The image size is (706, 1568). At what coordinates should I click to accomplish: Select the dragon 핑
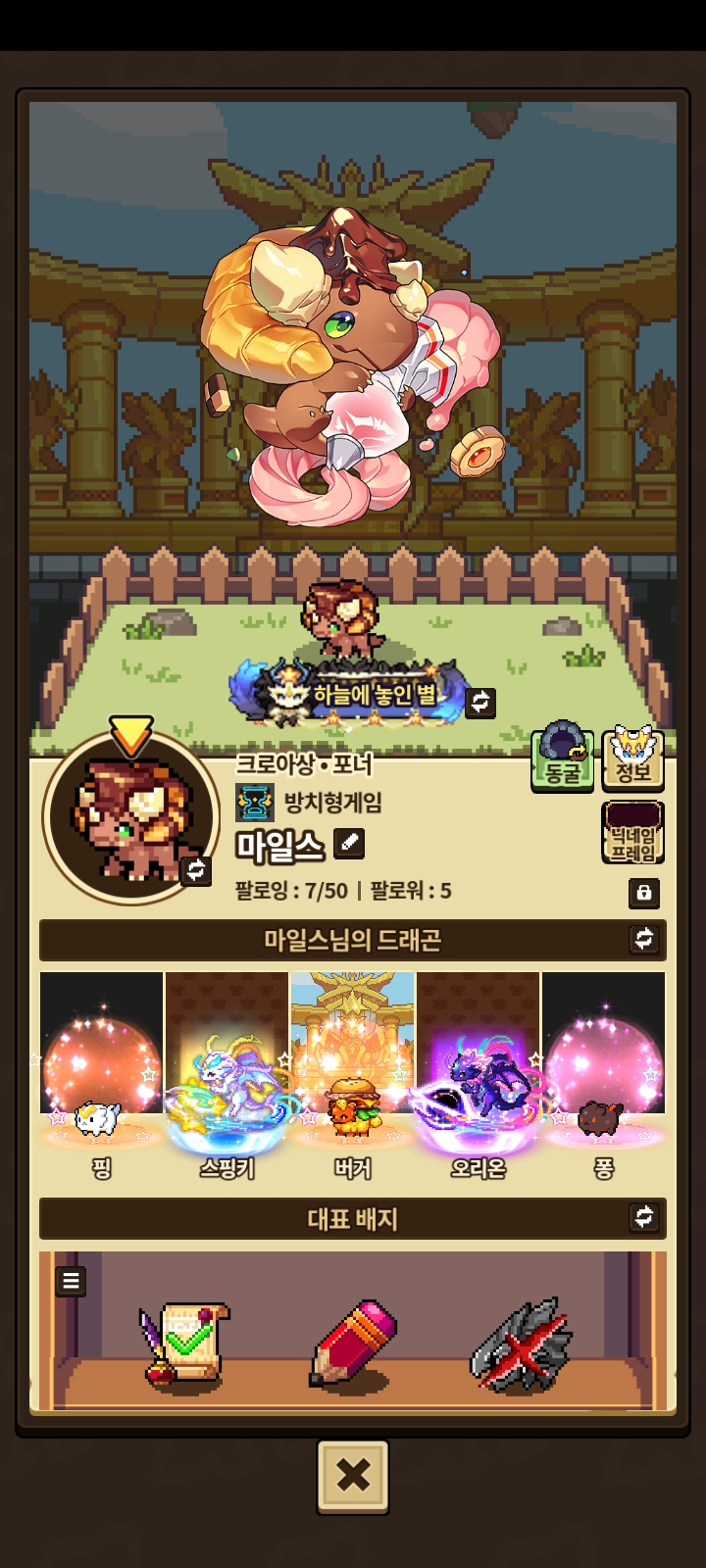[101, 1077]
